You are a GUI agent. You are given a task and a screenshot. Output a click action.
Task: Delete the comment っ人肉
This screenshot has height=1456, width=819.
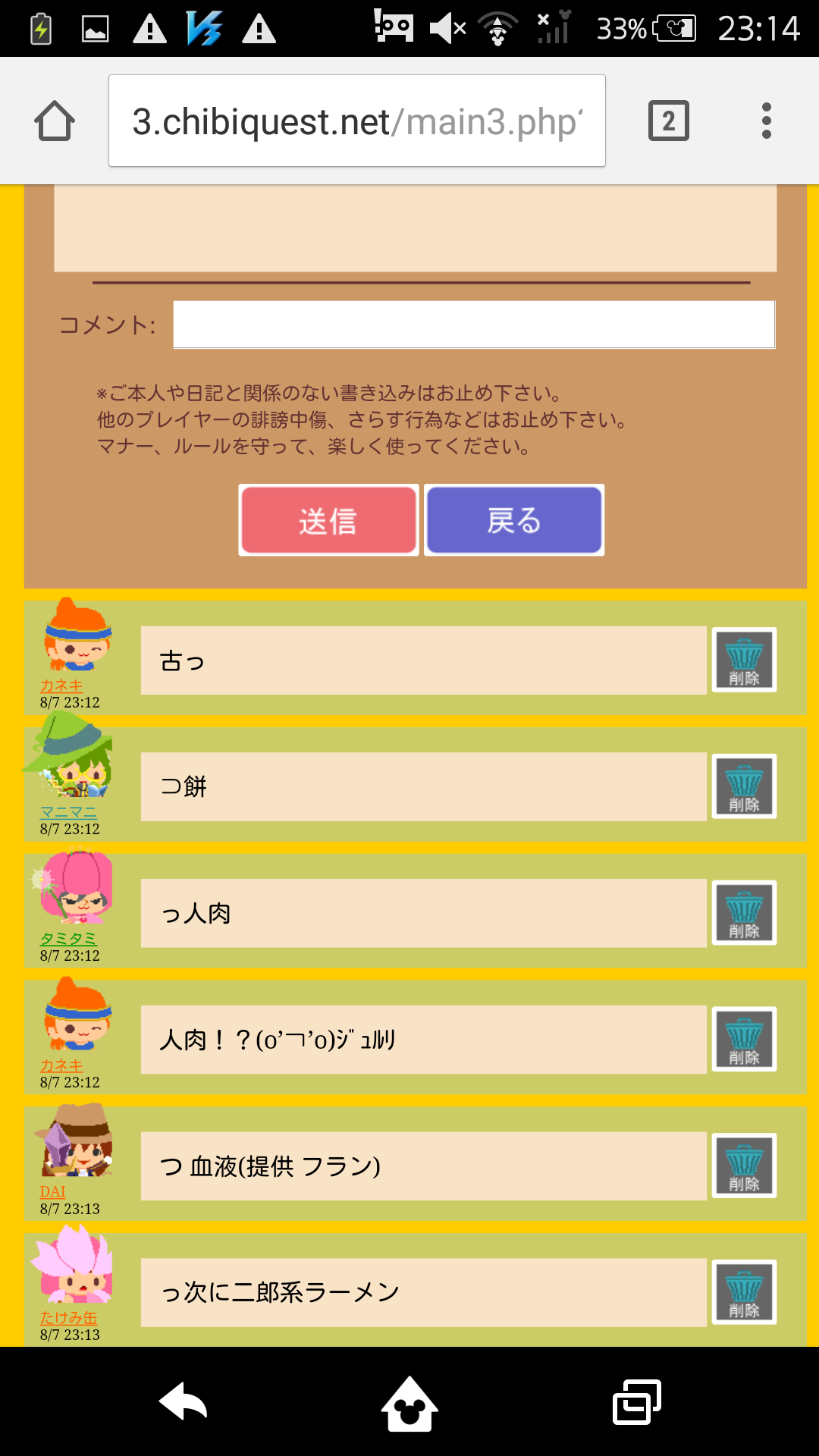(x=743, y=913)
